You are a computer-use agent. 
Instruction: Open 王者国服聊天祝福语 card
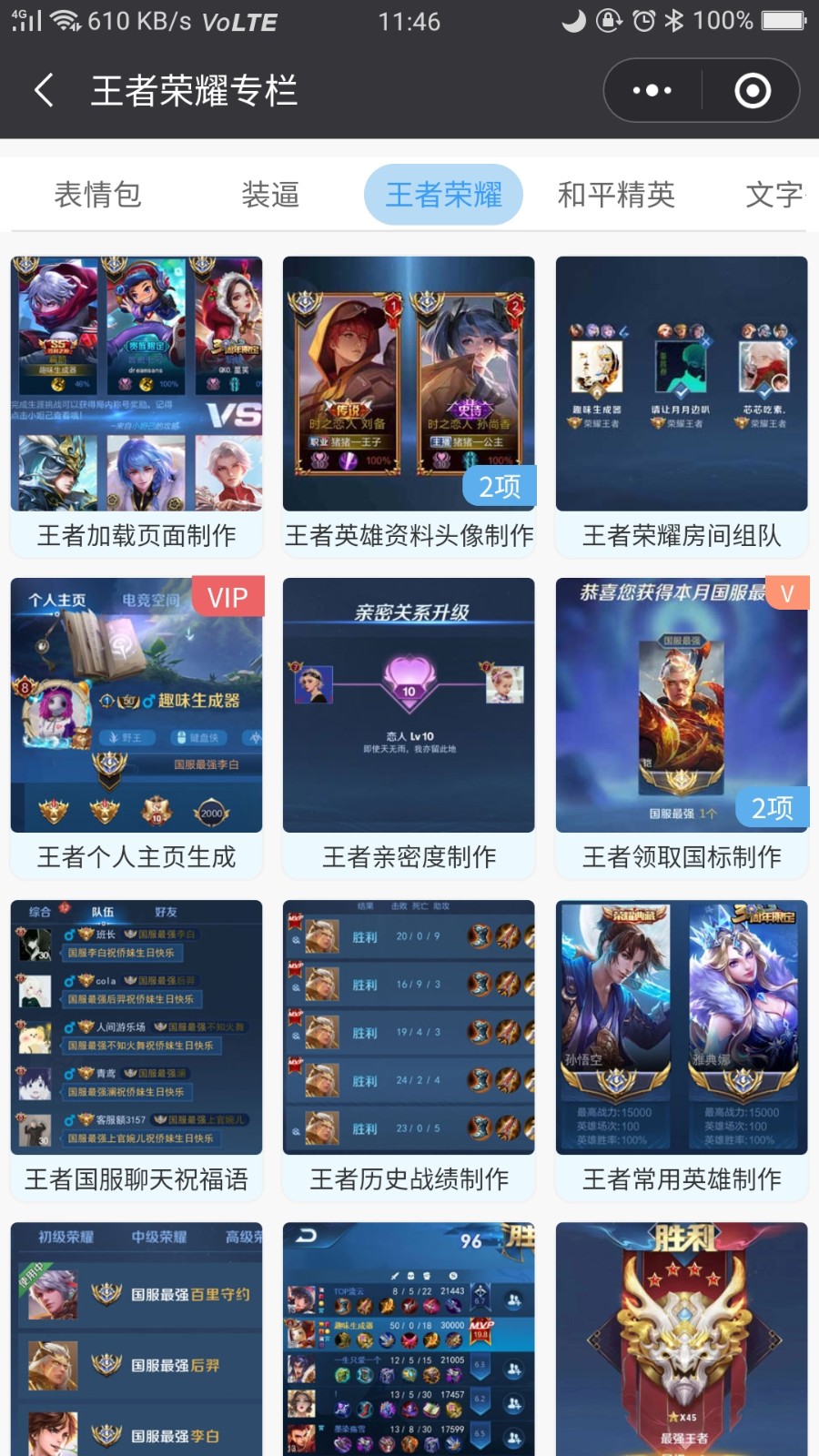click(x=136, y=1048)
